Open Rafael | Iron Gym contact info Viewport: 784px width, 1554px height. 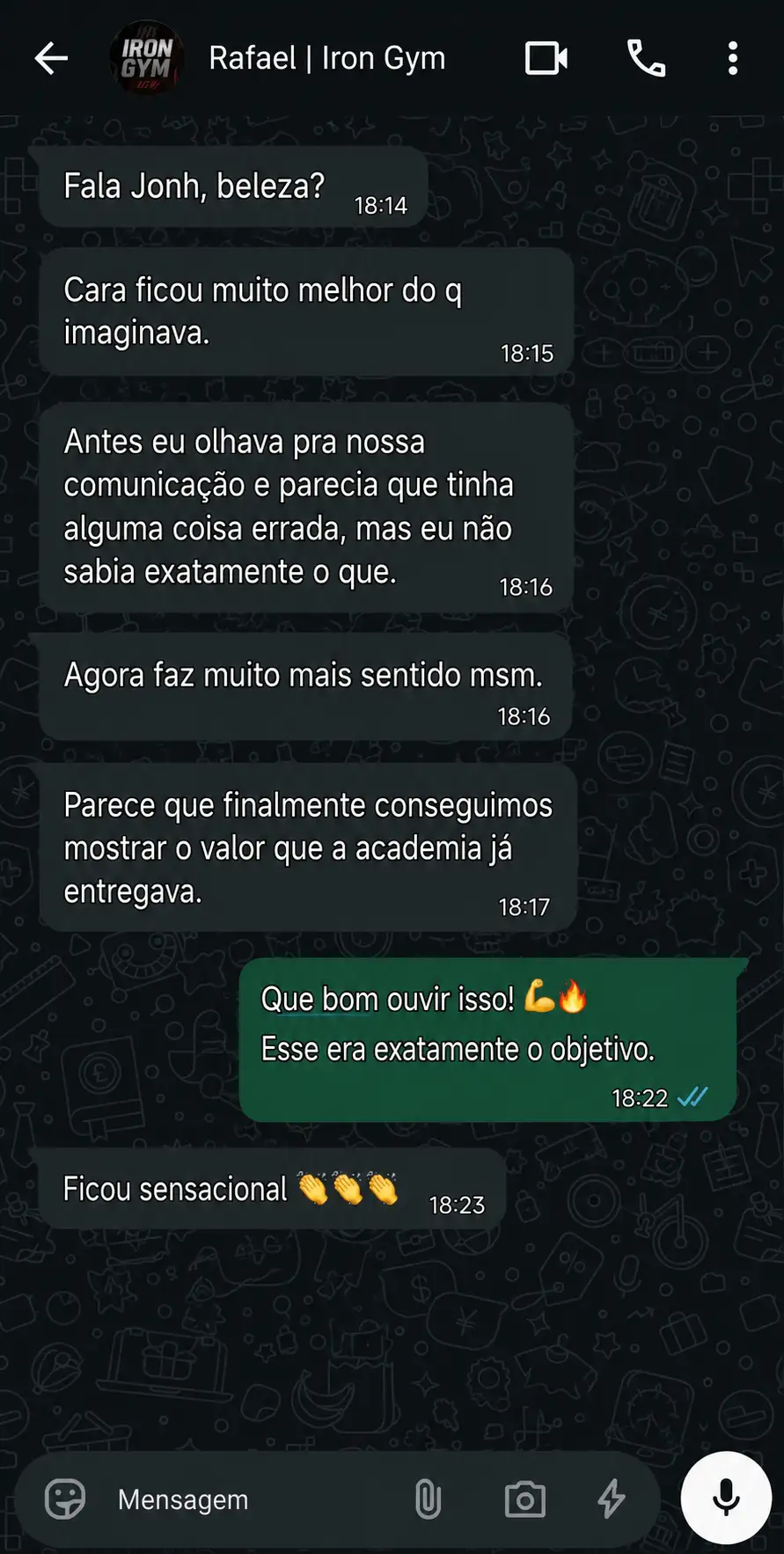coord(326,58)
